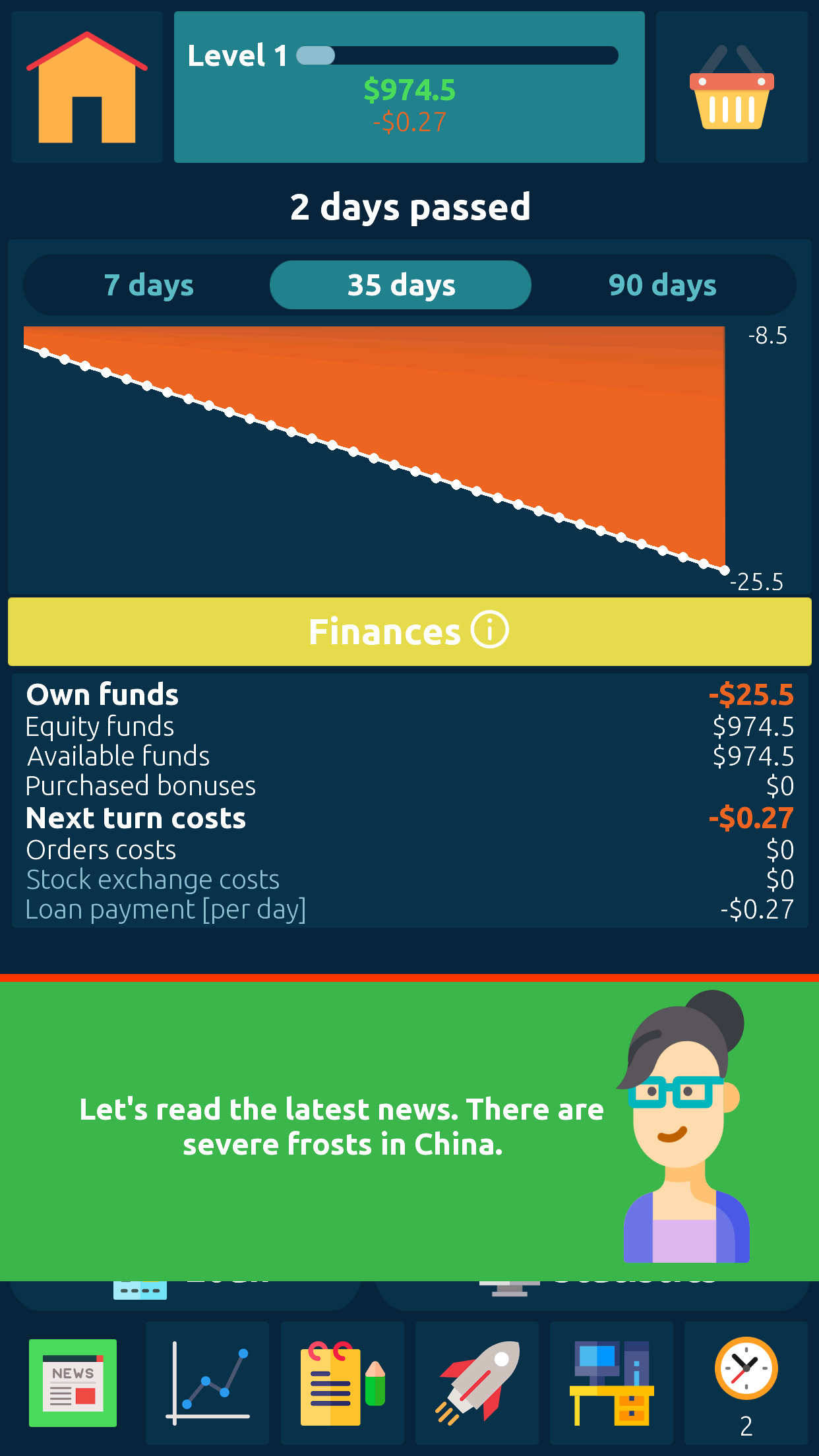This screenshot has height=1456, width=819.
Task: Open the notepad orders section
Action: (342, 1382)
